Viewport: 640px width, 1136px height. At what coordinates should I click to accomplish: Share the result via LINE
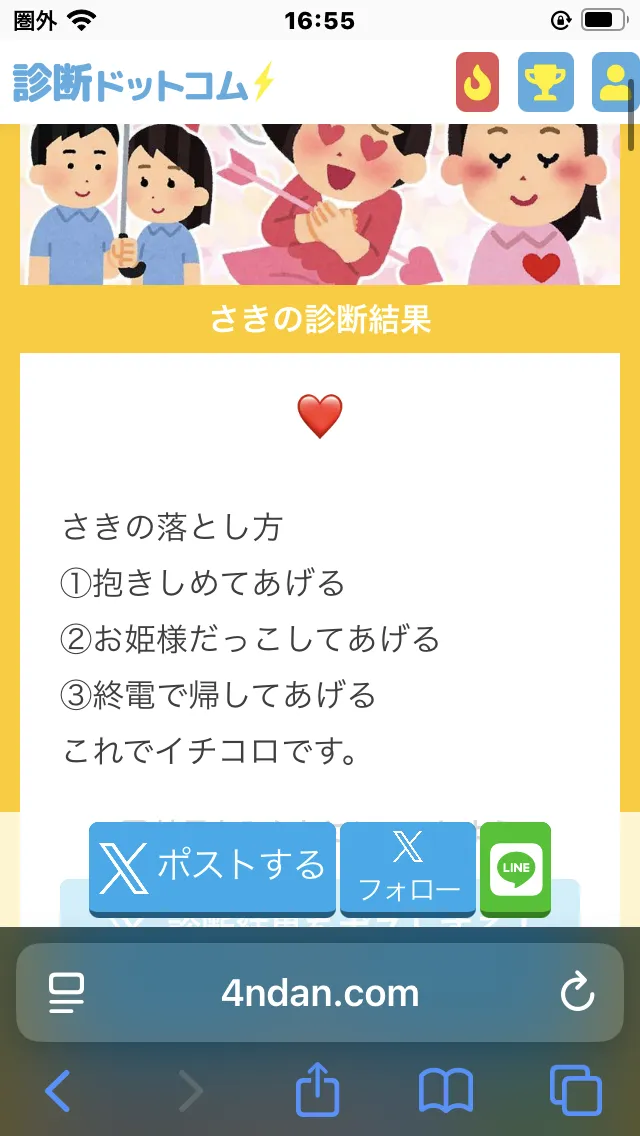point(515,867)
